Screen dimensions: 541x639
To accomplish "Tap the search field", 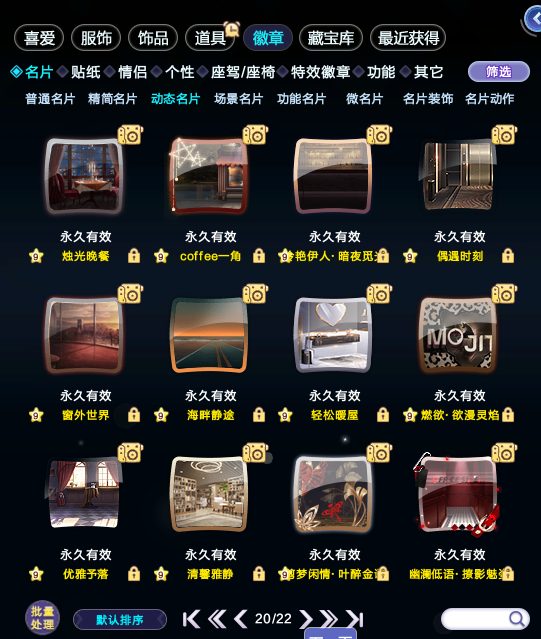I will 485,619.
